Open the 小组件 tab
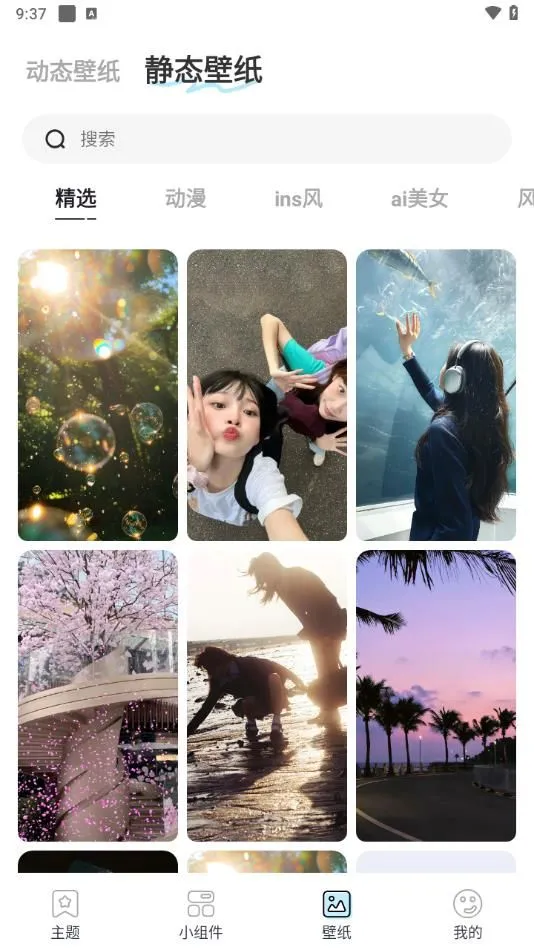 (x=201, y=914)
